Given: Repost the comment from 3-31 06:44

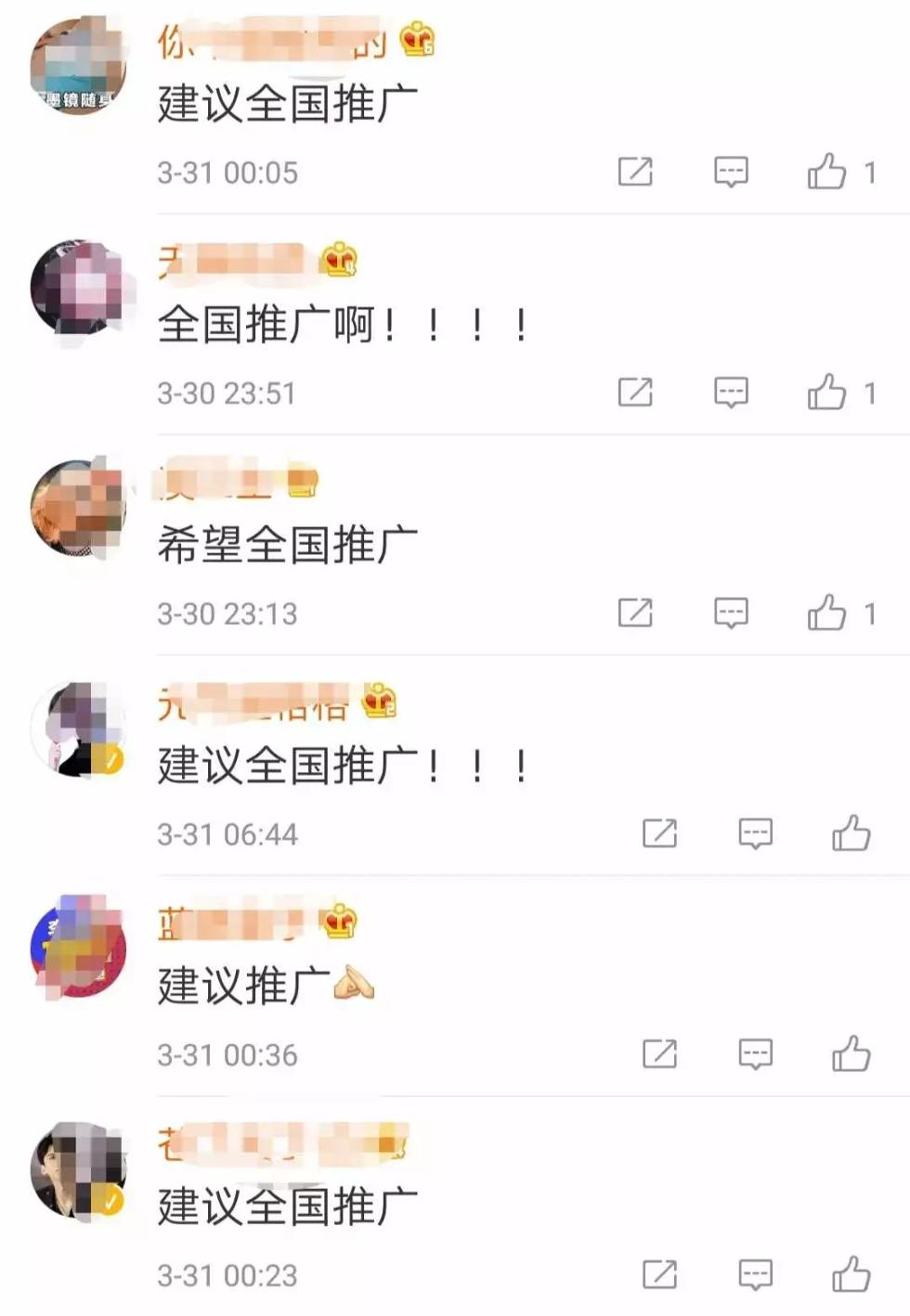Looking at the screenshot, I should coord(660,833).
